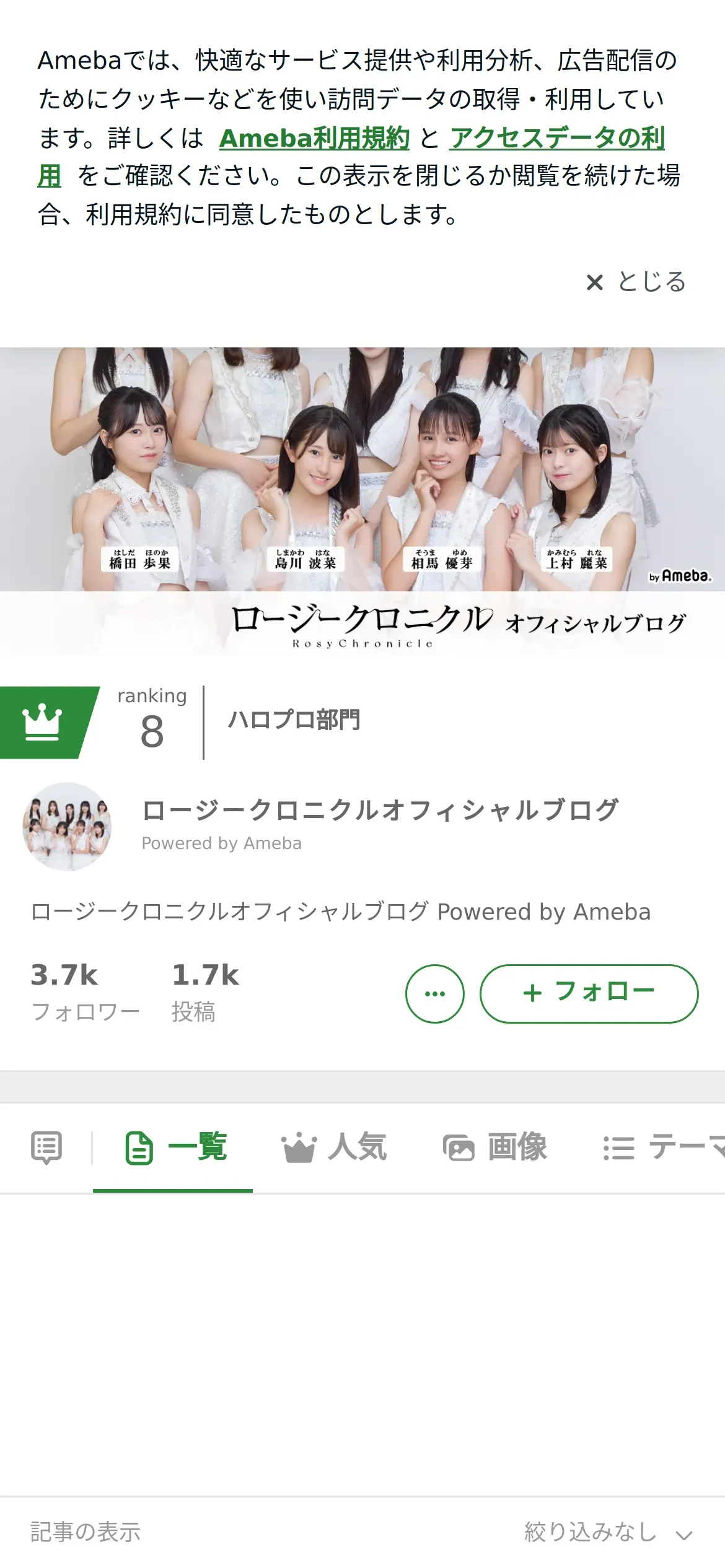Open the ロージークロニクル blog header banner
Image resolution: width=725 pixels, height=1568 pixels.
362,501
